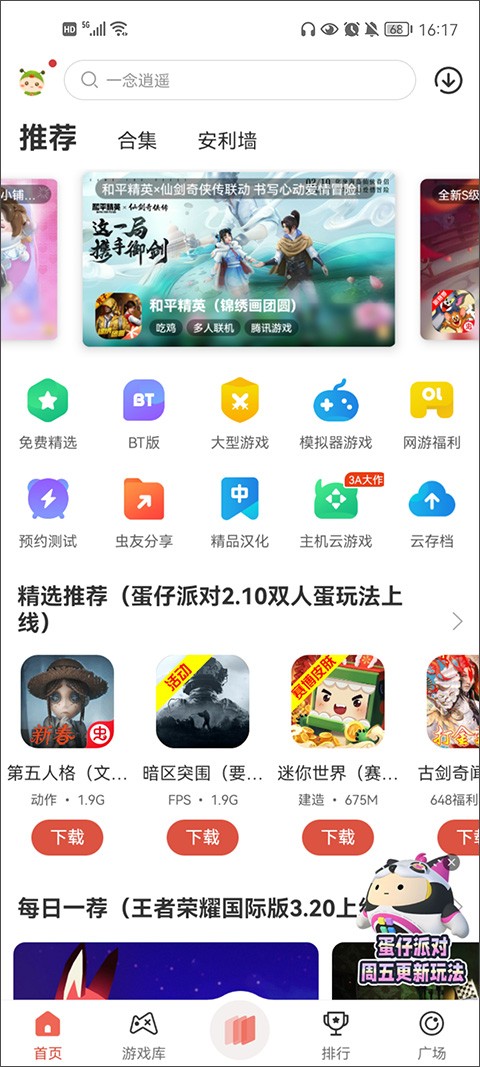Dismiss the 蛋仔派对 floating promo
The height and width of the screenshot is (1067, 480).
point(452,862)
